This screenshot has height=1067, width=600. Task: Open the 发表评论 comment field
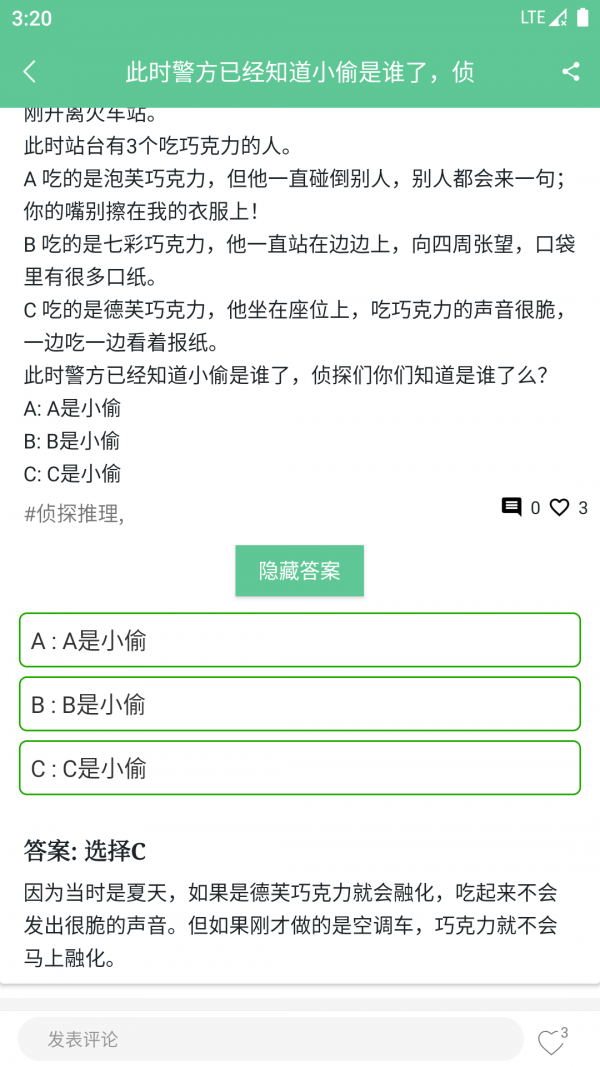click(270, 1039)
